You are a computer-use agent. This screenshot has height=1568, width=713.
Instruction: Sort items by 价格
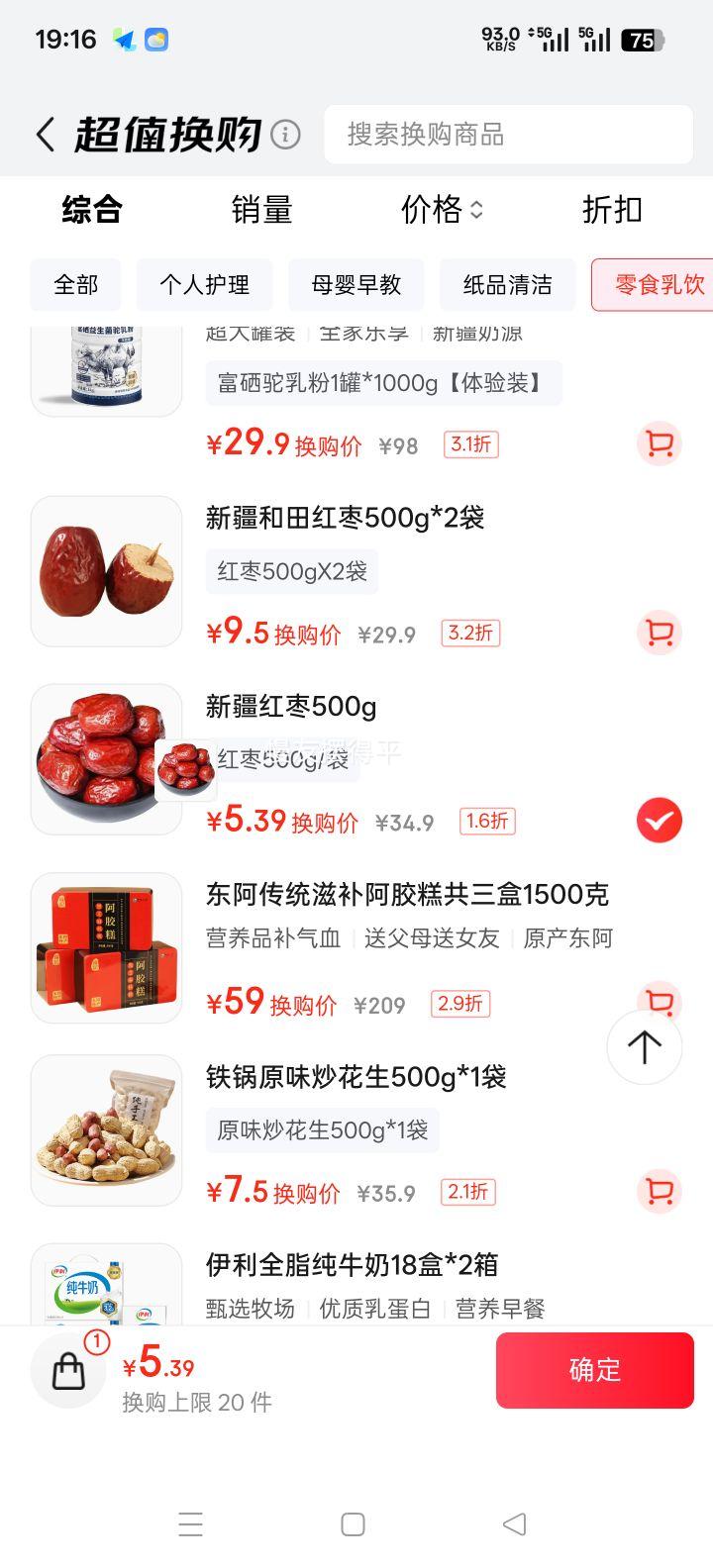tap(442, 210)
